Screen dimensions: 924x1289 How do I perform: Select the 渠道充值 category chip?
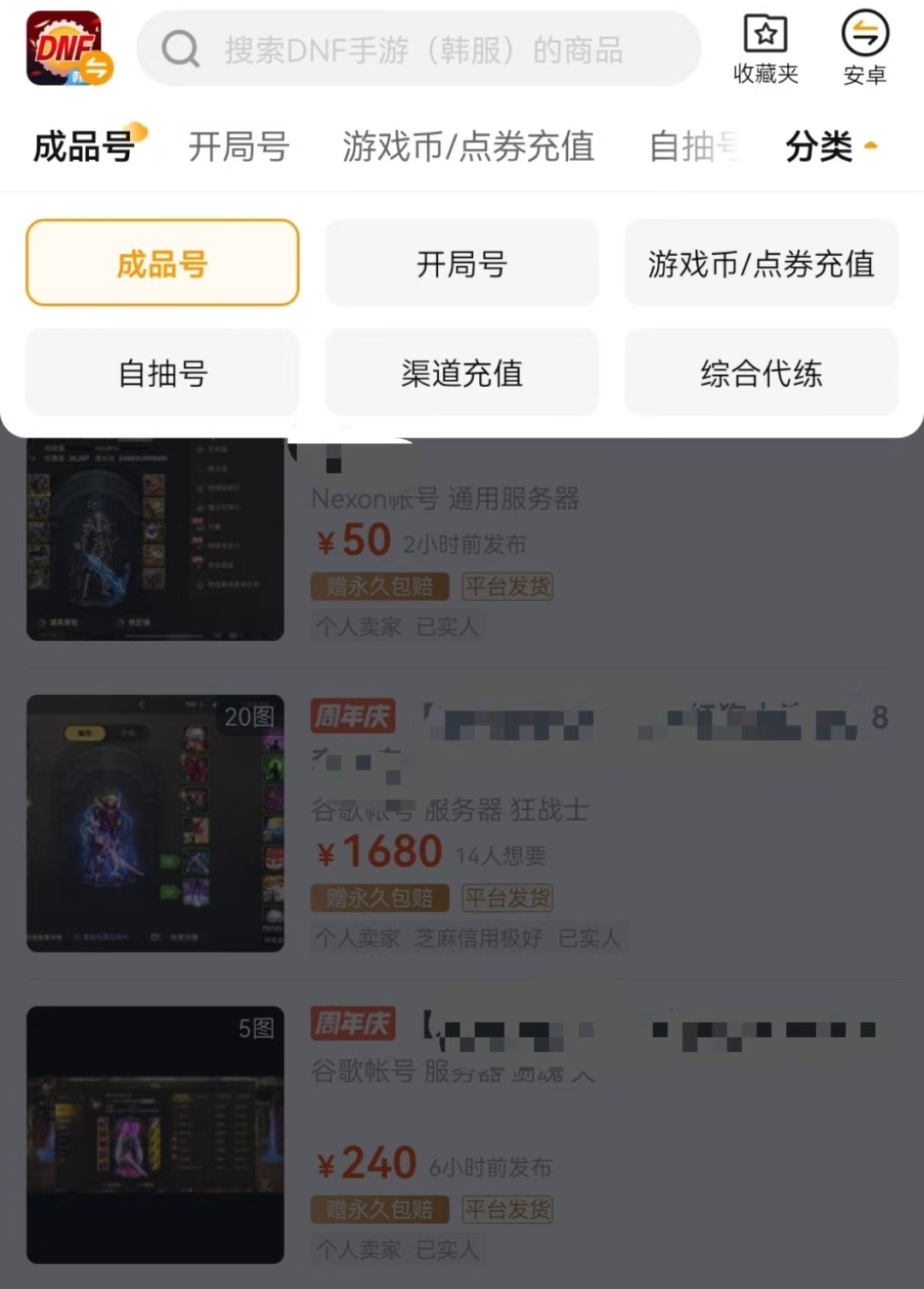(x=462, y=372)
